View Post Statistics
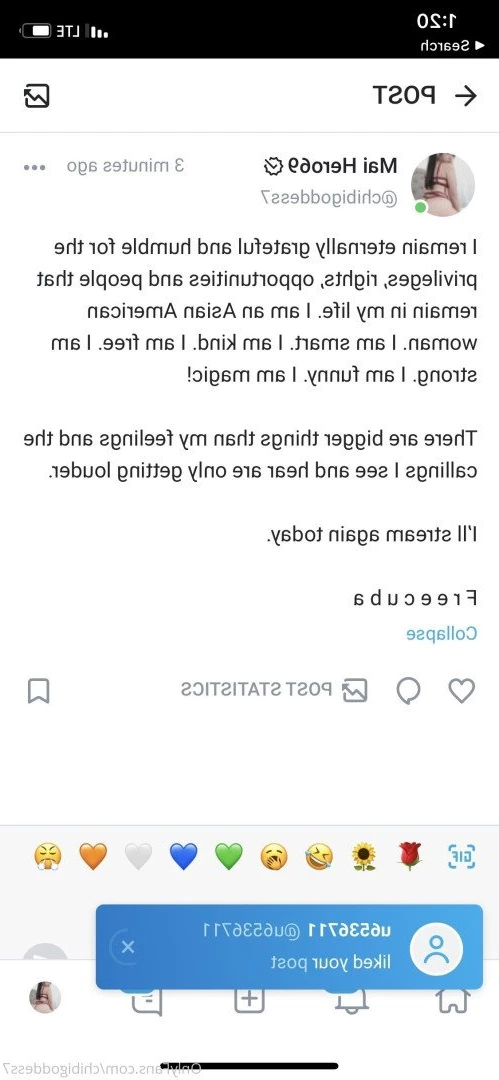The image size is (499, 1080). (x=274, y=689)
